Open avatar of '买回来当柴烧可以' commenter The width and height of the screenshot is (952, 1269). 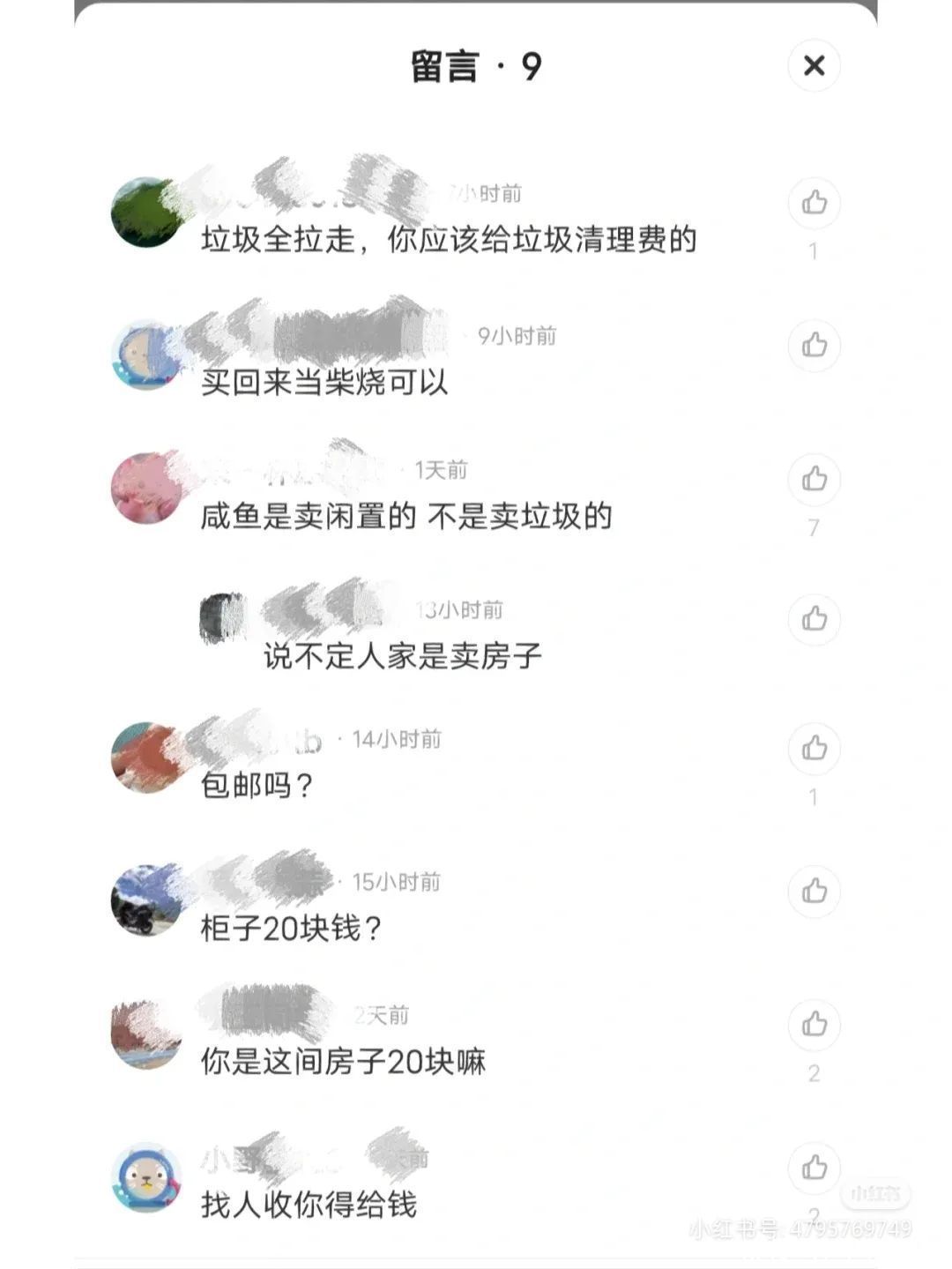(145, 355)
